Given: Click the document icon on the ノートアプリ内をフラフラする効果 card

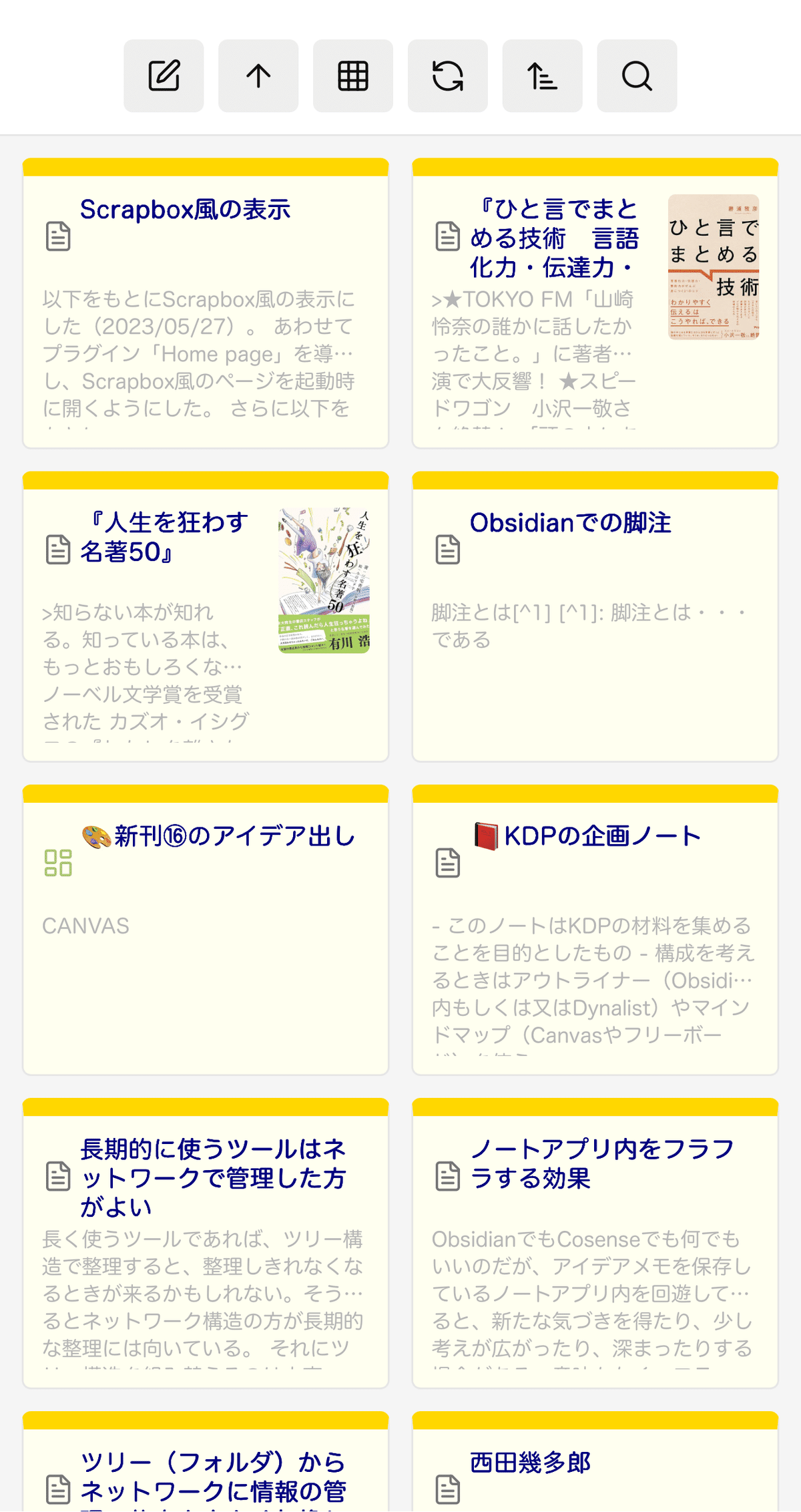Looking at the screenshot, I should [447, 1176].
